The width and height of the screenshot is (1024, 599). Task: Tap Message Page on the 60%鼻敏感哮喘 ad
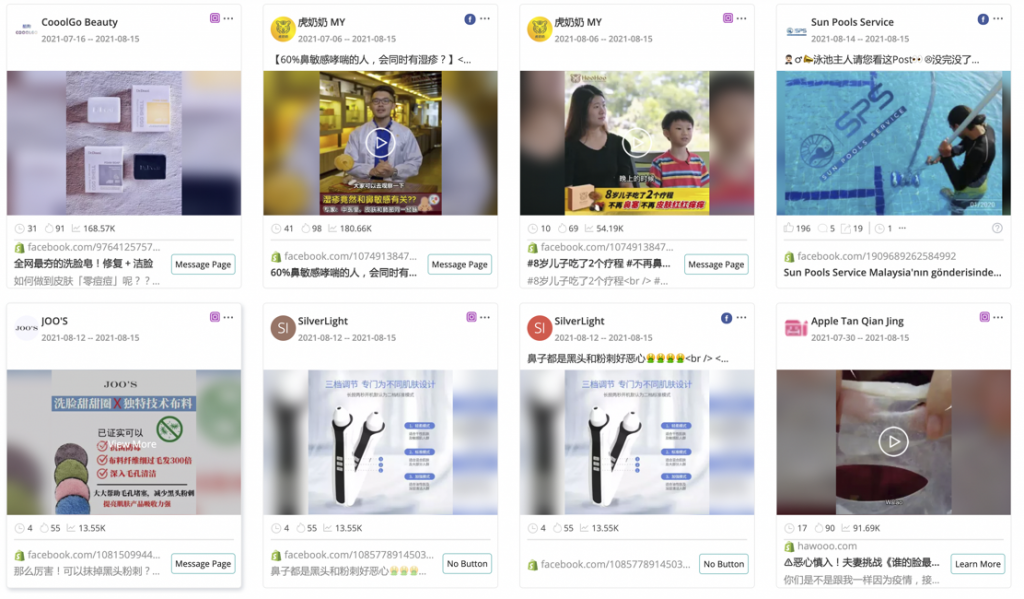(x=460, y=264)
